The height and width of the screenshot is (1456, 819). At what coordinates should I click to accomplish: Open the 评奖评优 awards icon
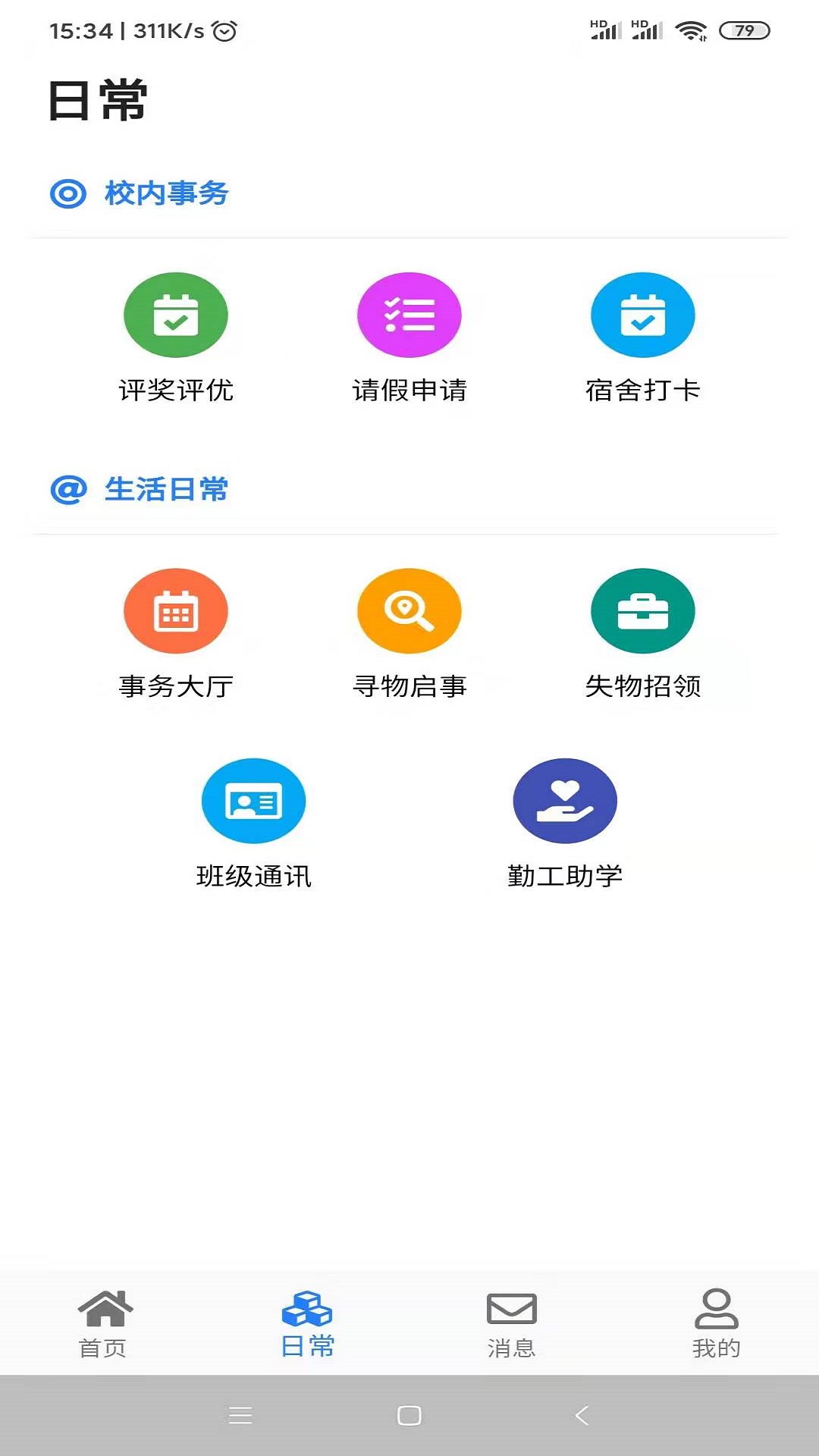[x=176, y=316]
